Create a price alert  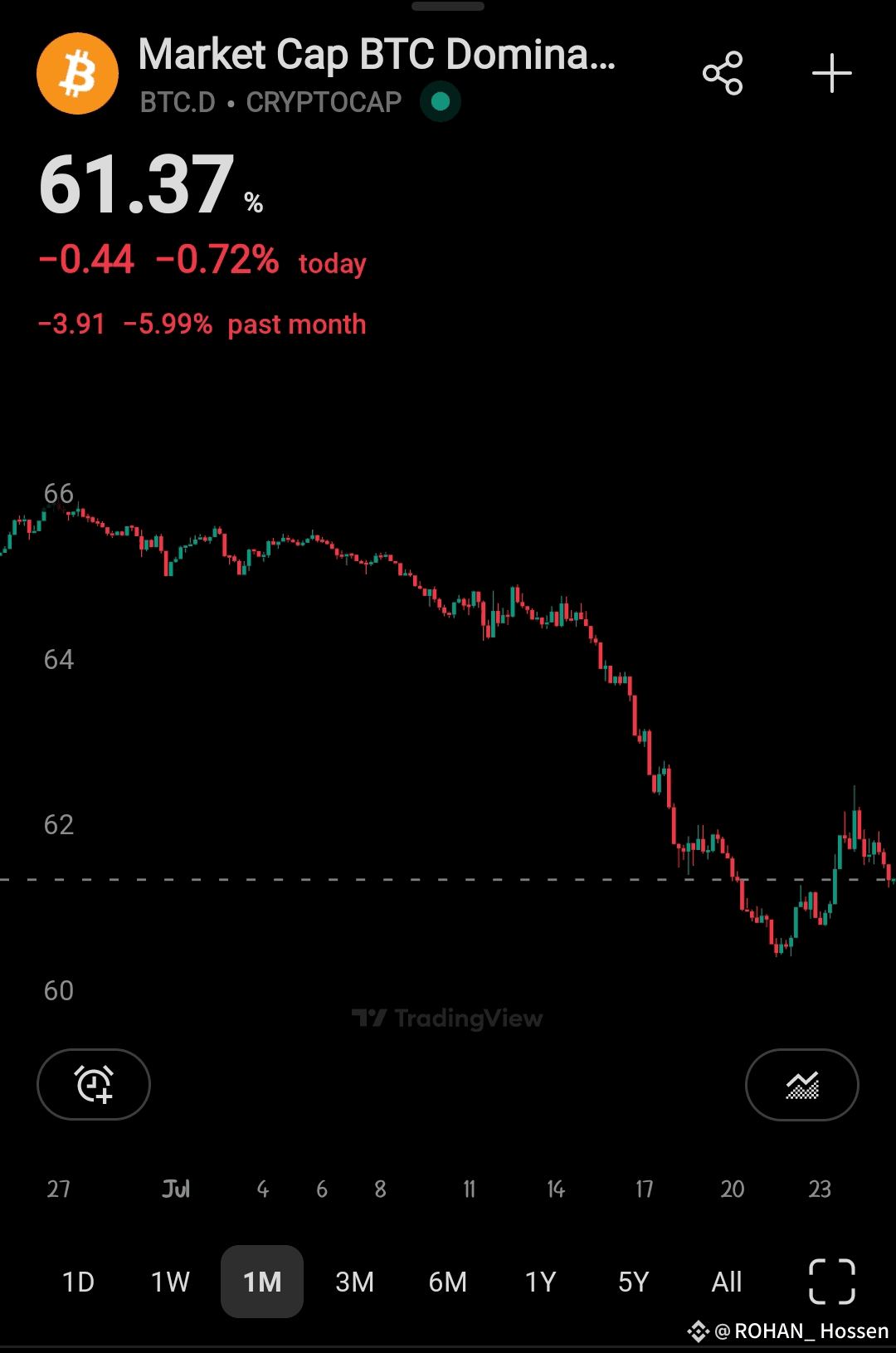(x=94, y=1084)
